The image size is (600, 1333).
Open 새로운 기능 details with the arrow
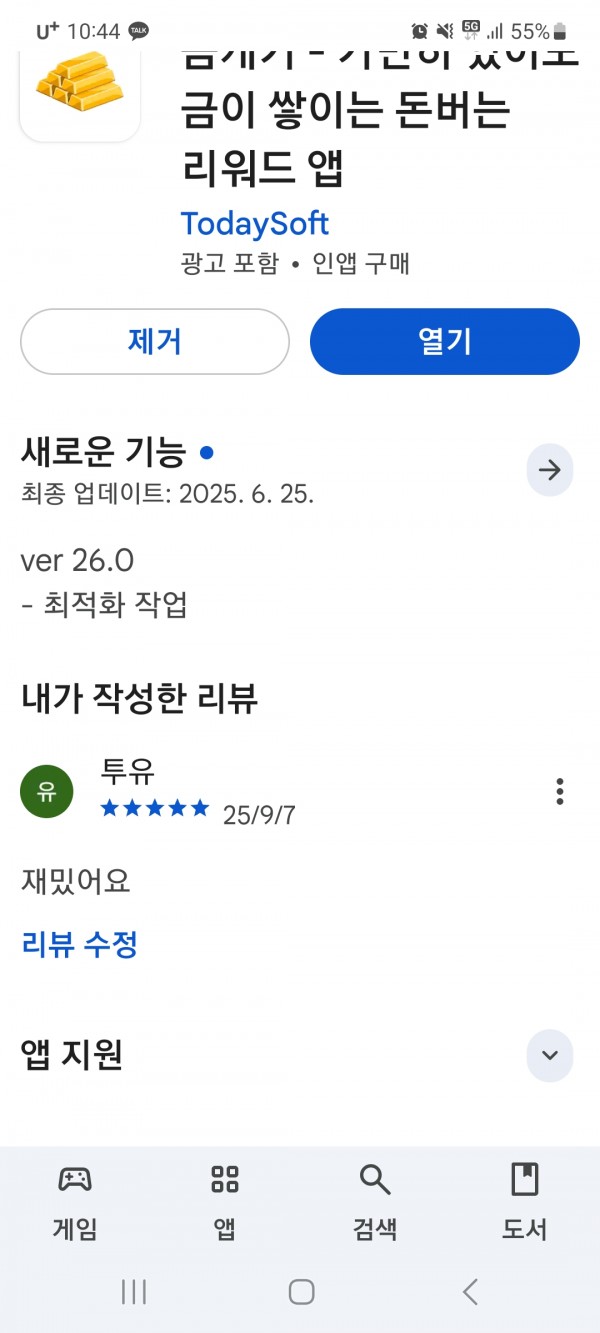coord(550,471)
